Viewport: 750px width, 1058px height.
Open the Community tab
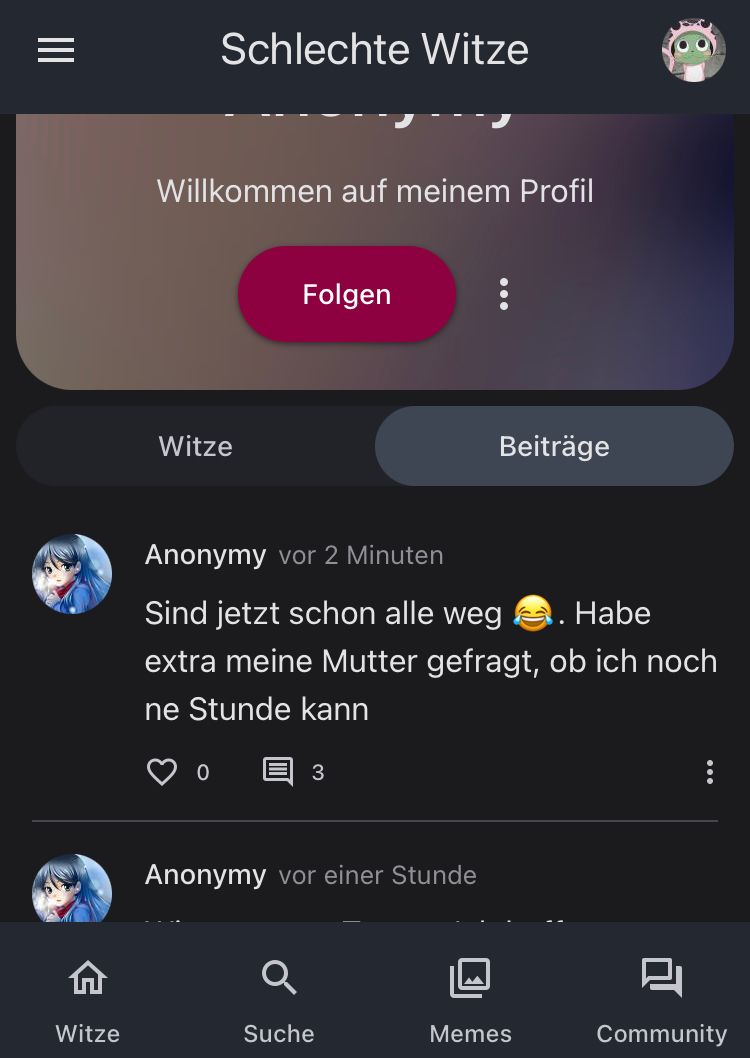pyautogui.click(x=661, y=997)
